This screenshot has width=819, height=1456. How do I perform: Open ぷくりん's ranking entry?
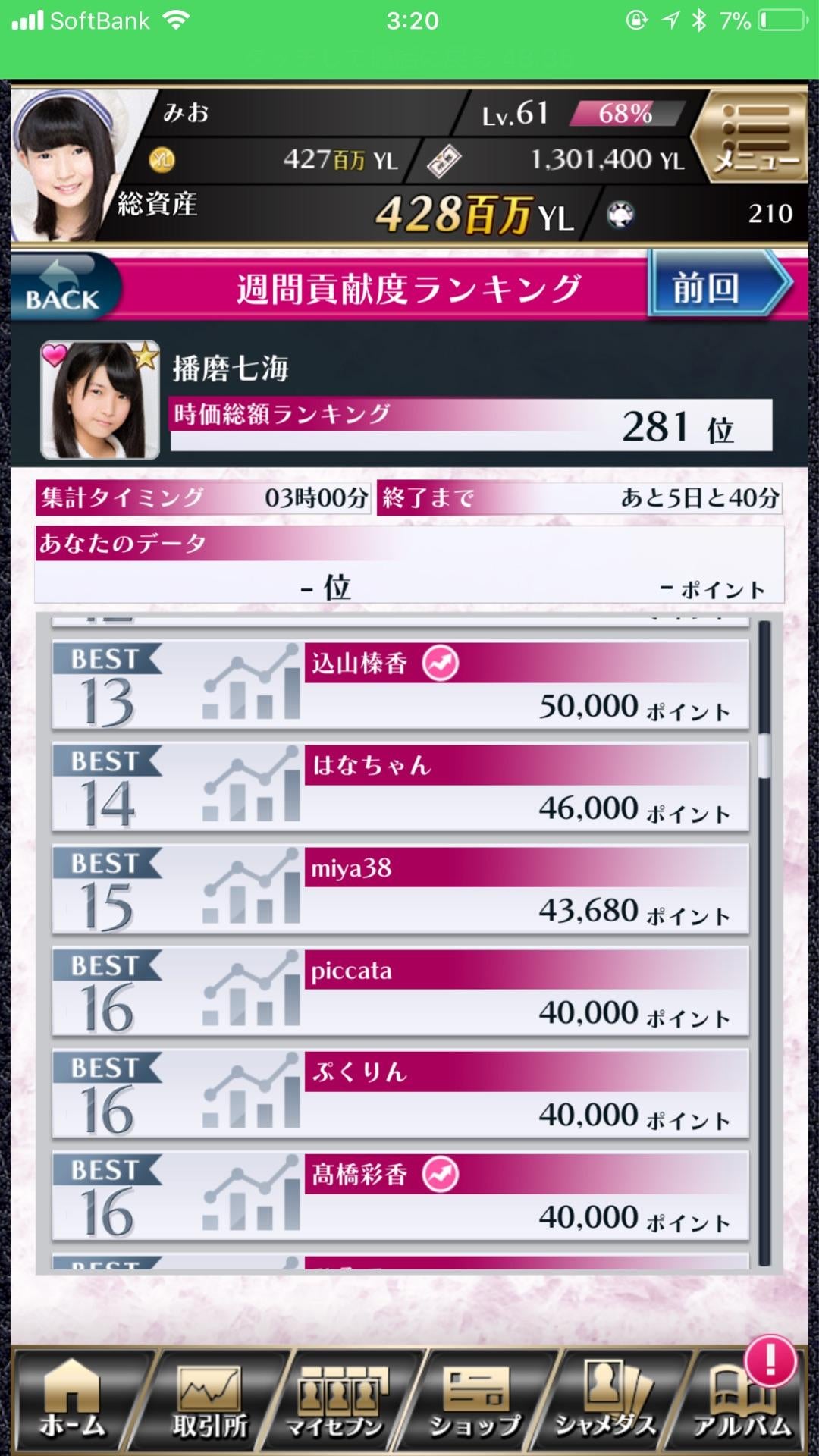[400, 1094]
